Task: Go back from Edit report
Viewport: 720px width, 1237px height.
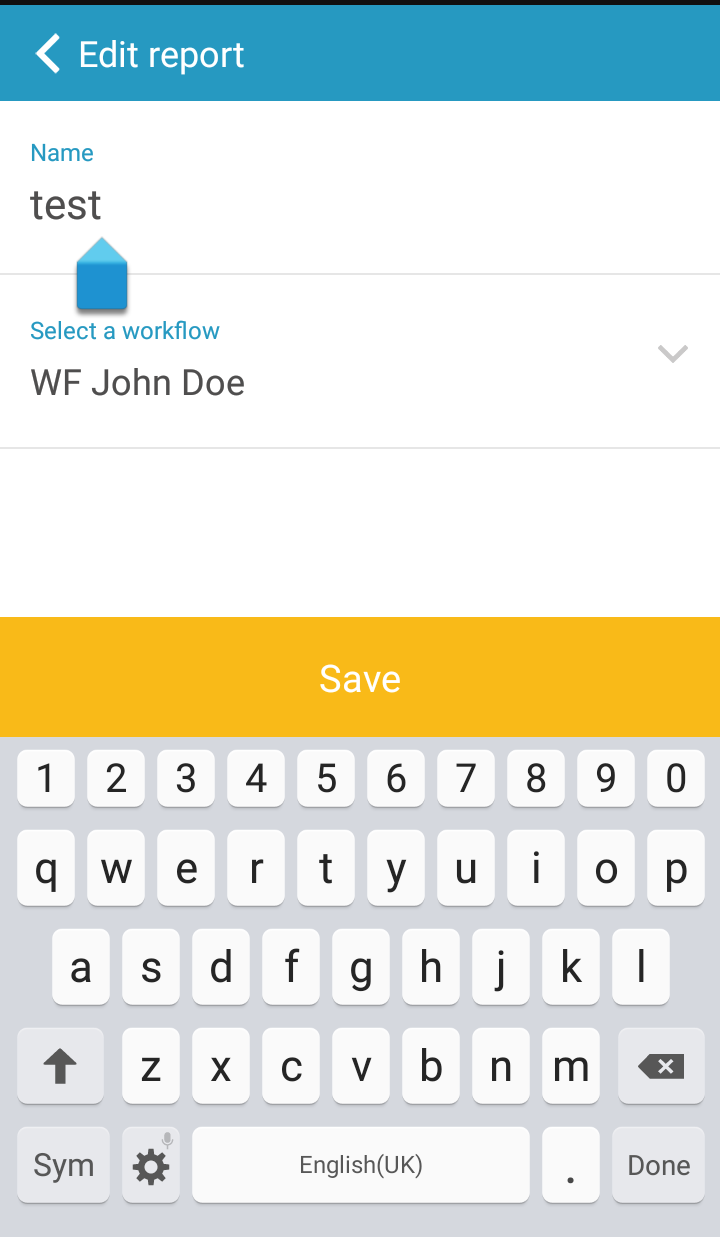Action: [x=48, y=54]
